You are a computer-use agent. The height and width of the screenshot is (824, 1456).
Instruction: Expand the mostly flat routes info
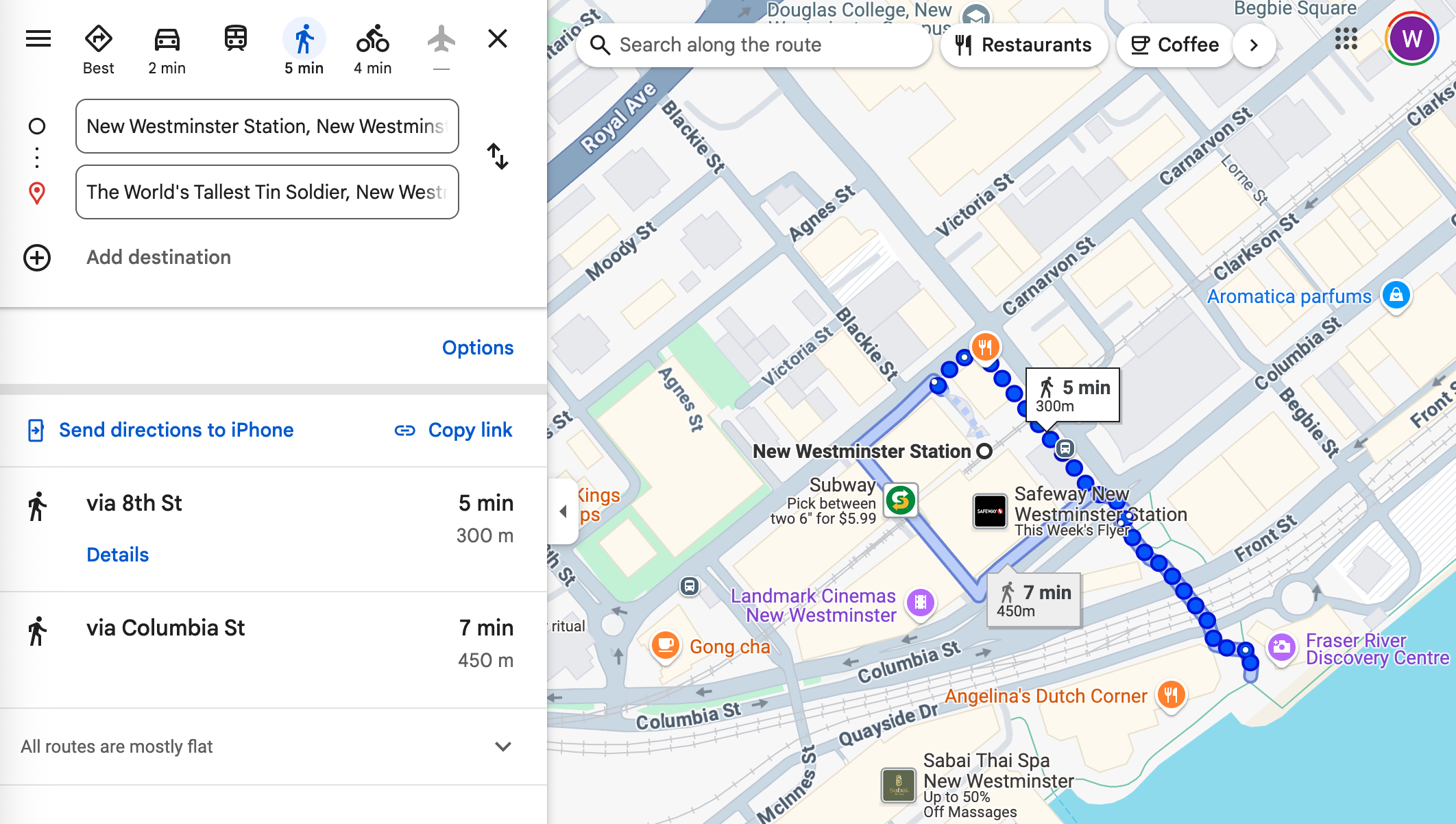click(503, 747)
